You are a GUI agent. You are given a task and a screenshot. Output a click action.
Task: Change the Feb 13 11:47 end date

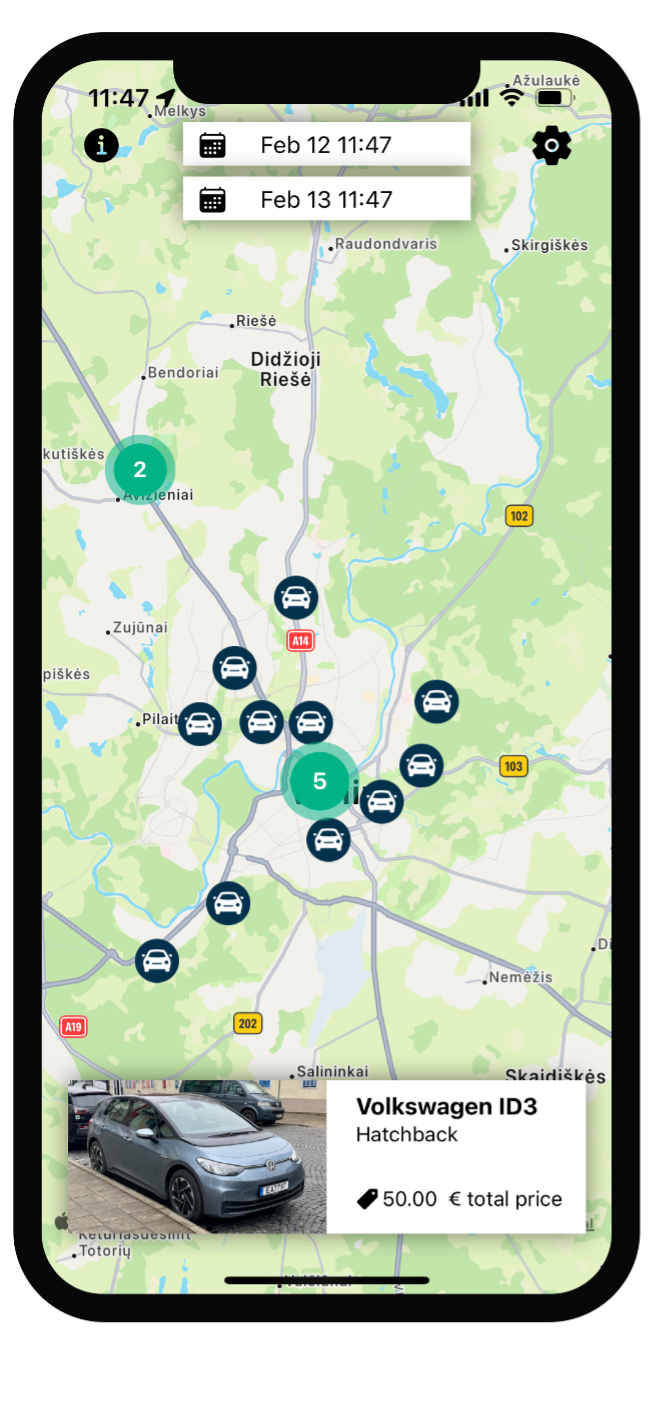326,199
